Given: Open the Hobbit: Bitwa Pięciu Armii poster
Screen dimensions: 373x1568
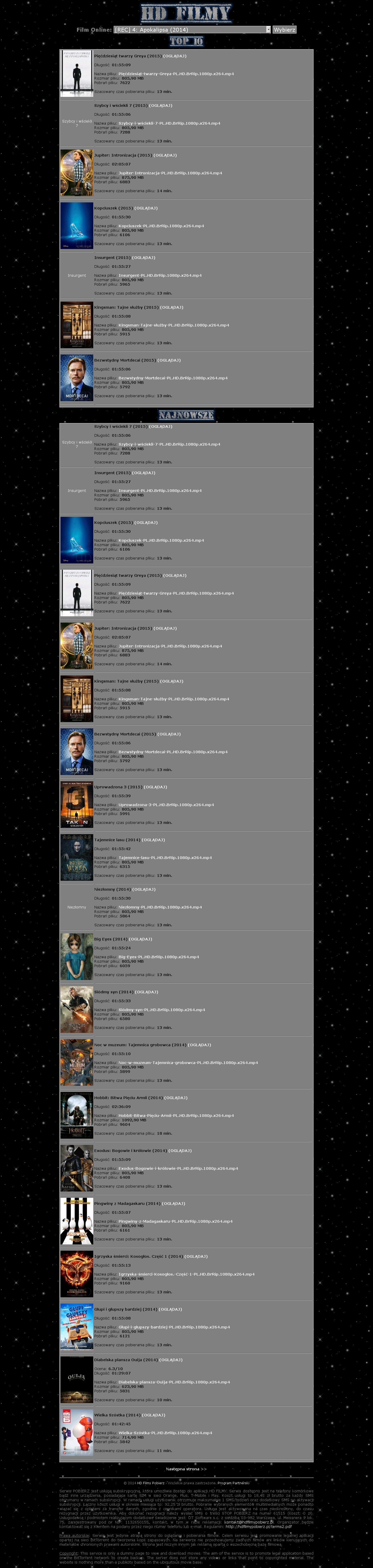Looking at the screenshot, I should (77, 1115).
